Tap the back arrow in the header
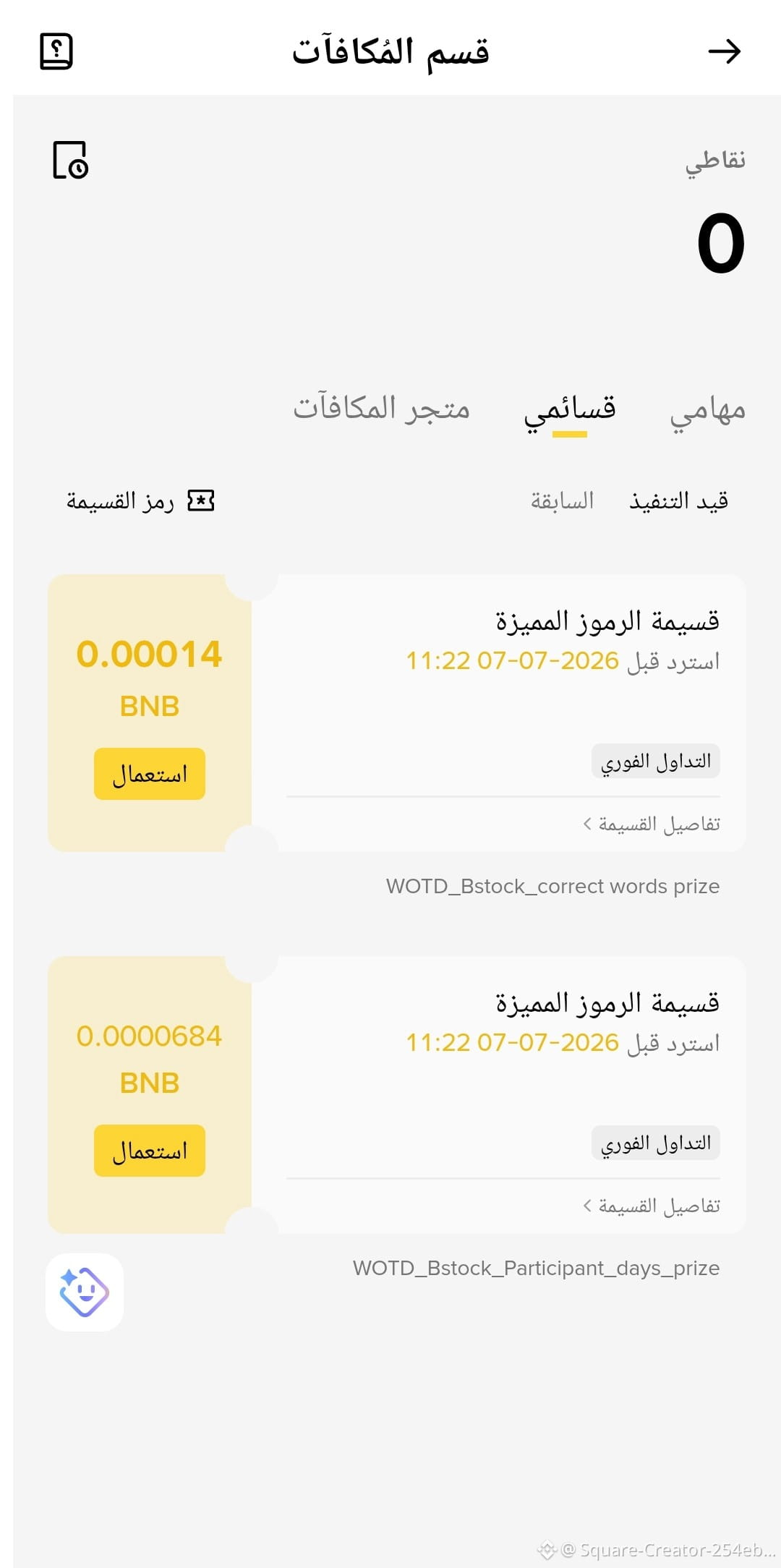The width and height of the screenshot is (781, 1568). click(724, 51)
